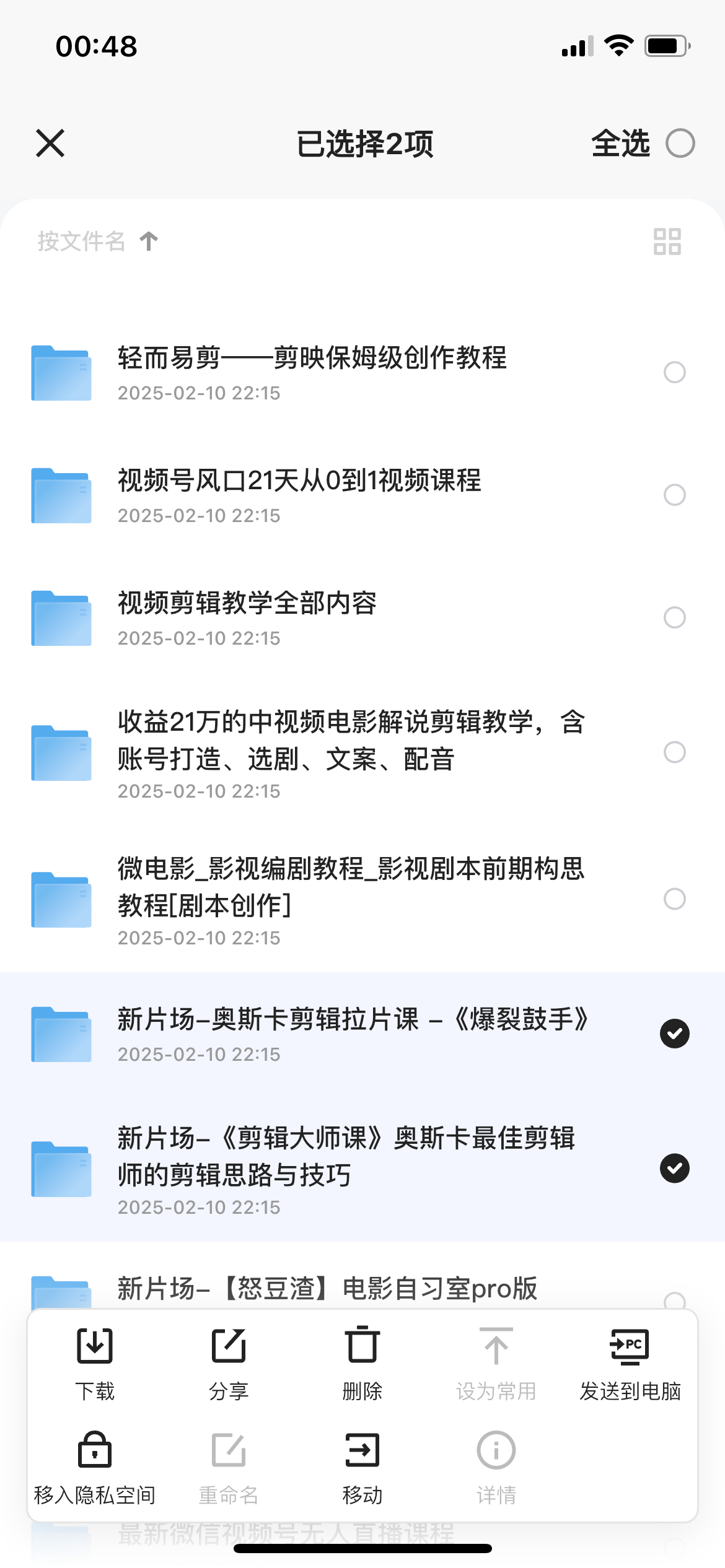This screenshot has height=1568, width=725.
Task: Switch to grid view layout
Action: point(667,242)
